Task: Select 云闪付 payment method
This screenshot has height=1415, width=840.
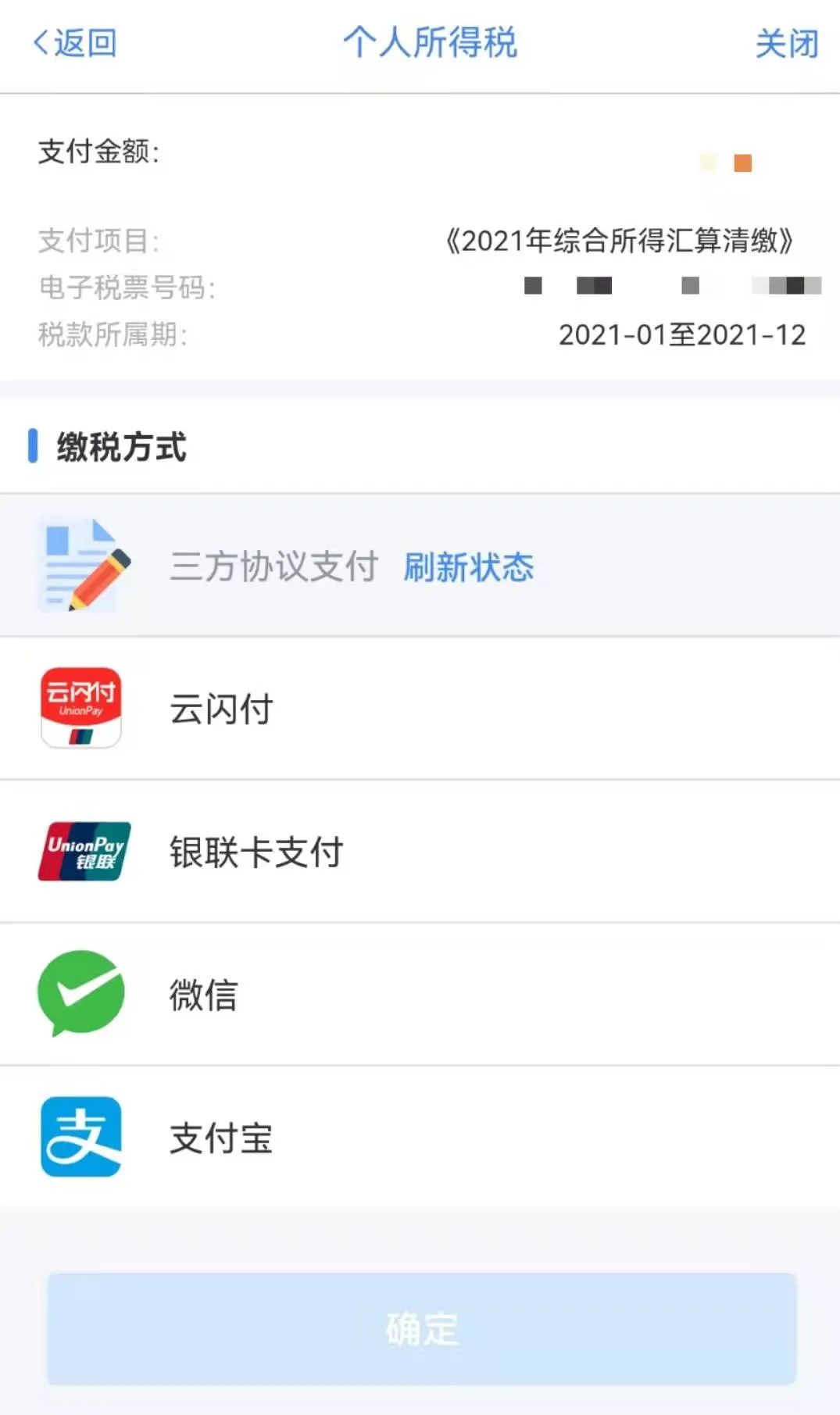Action: click(220, 707)
